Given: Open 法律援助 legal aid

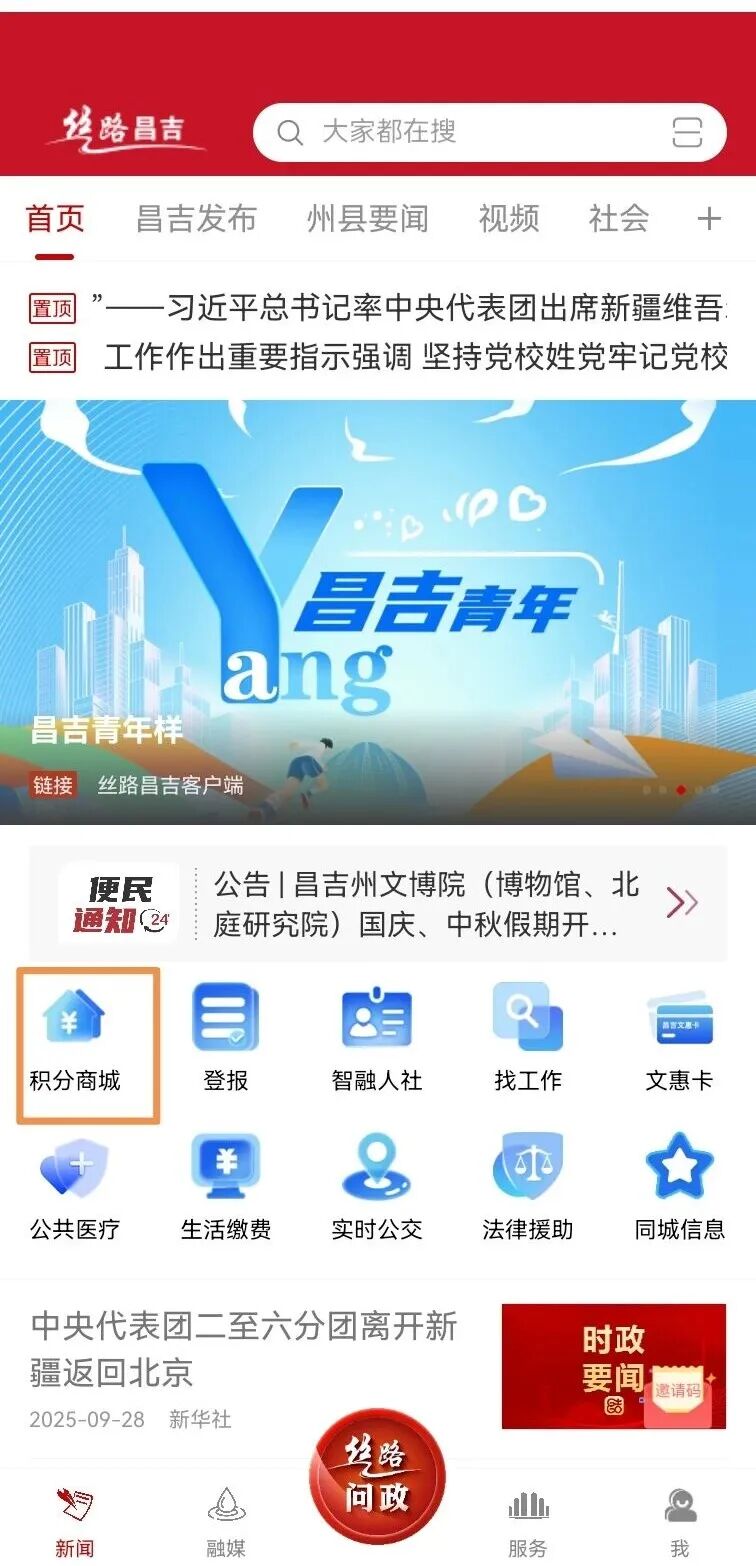Looking at the screenshot, I should point(528,1188).
